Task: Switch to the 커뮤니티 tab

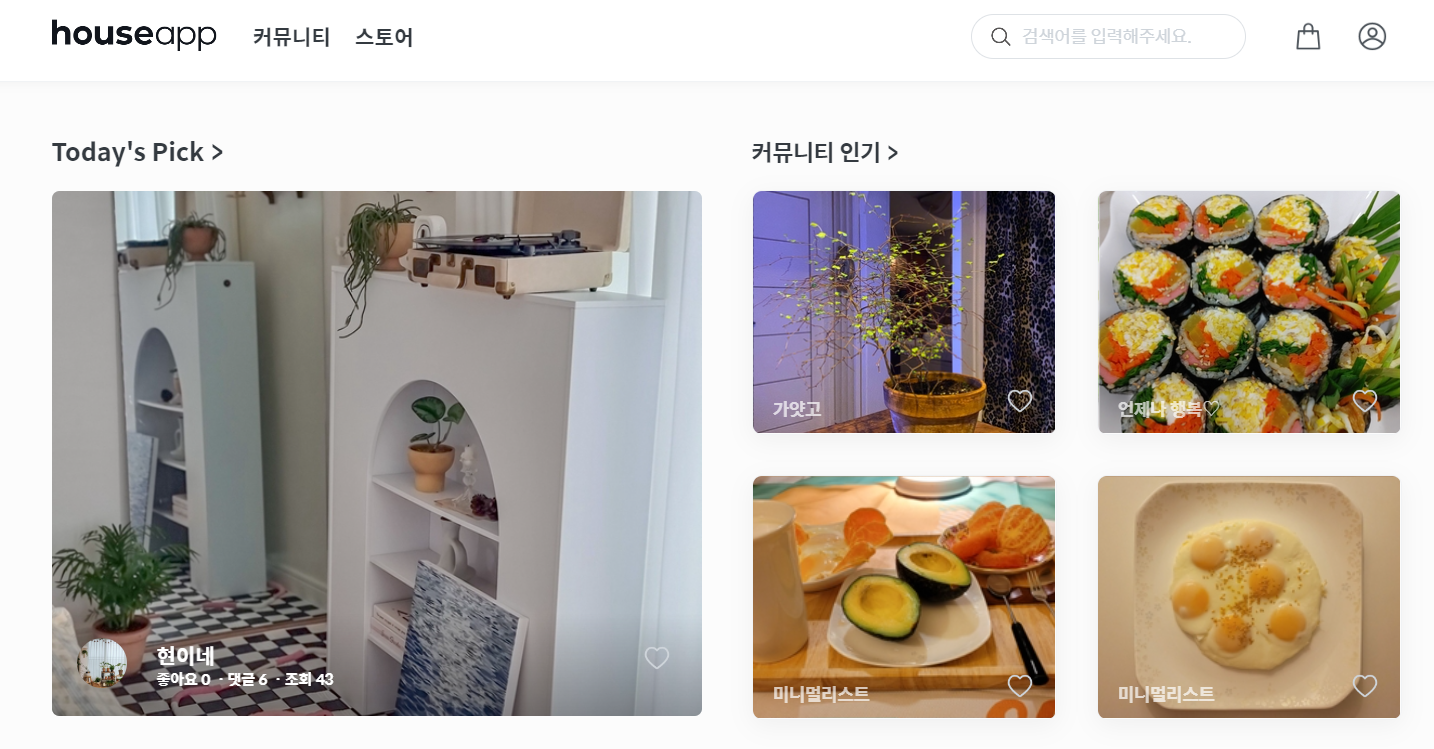Action: tap(291, 37)
